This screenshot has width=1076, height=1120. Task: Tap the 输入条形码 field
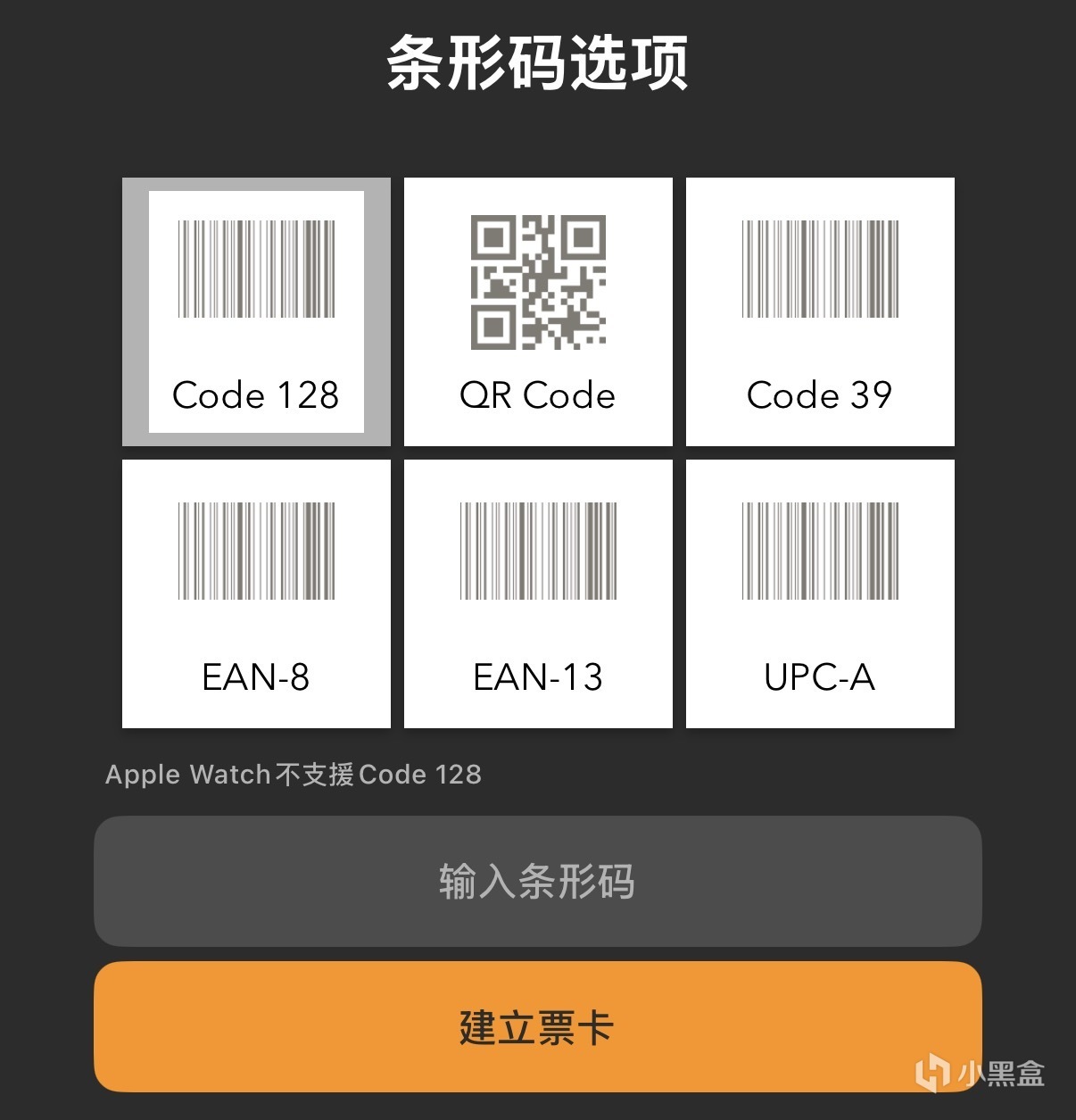tap(537, 881)
